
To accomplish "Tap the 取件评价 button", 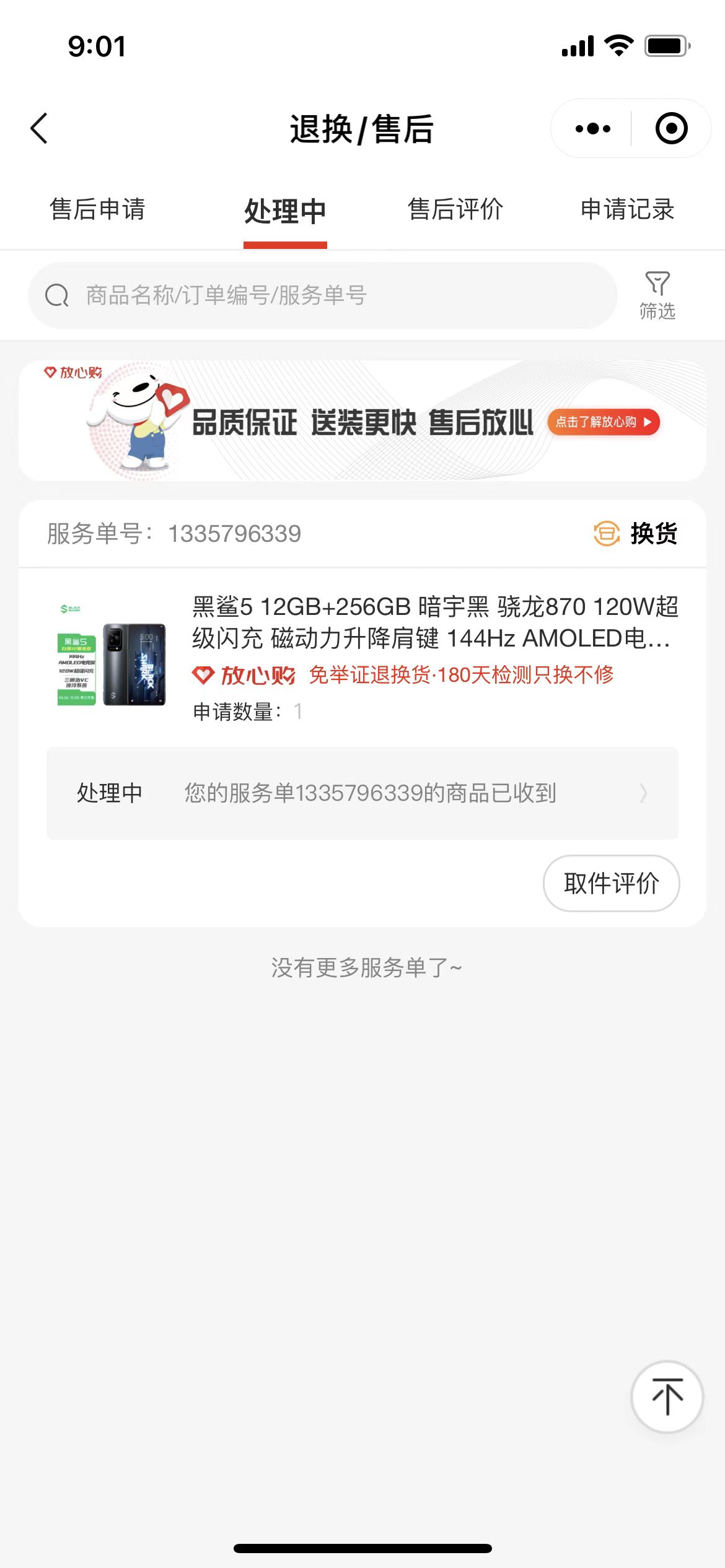I will [x=611, y=883].
